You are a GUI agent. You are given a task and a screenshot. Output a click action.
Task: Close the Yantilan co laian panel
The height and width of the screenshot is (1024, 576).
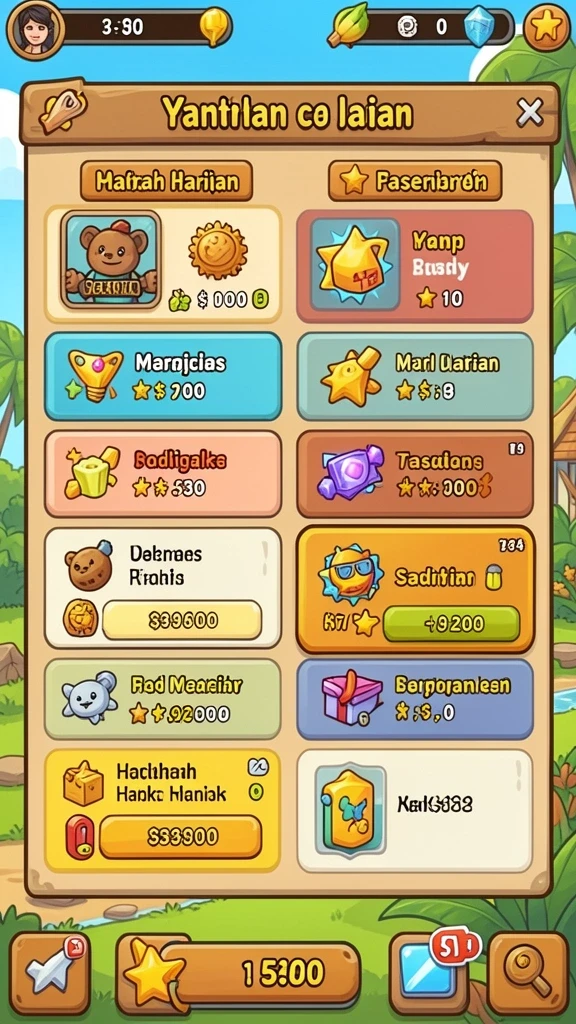coord(529,114)
